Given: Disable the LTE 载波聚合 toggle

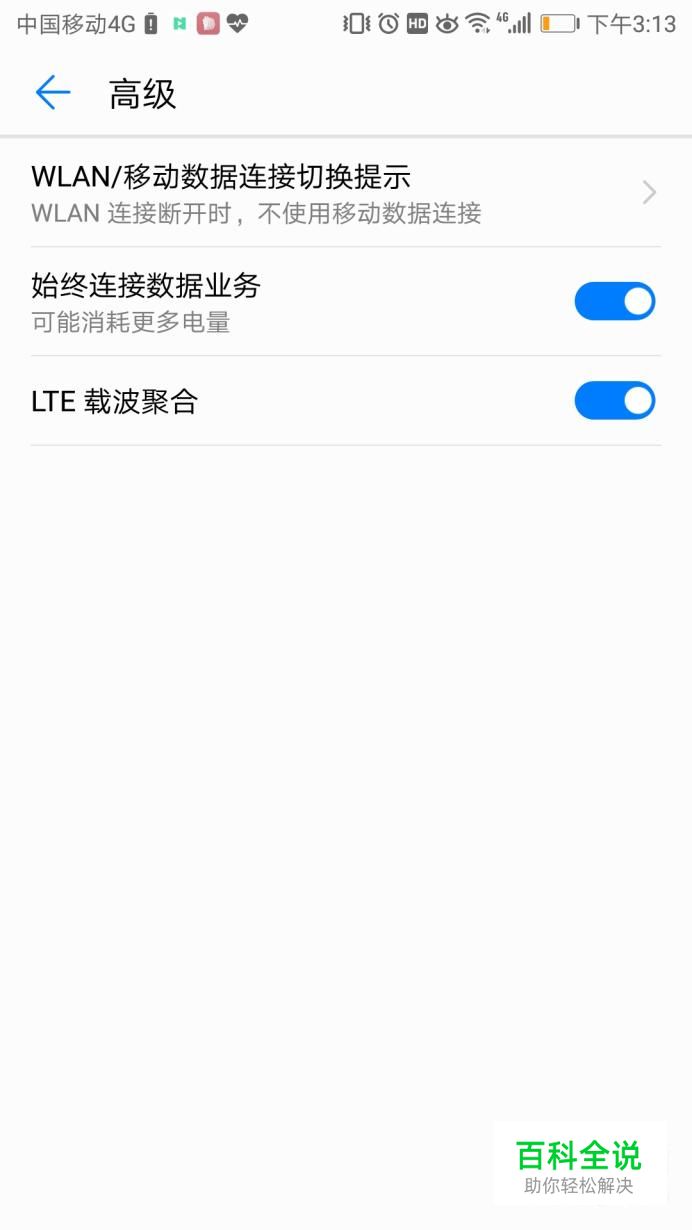Looking at the screenshot, I should (x=614, y=400).
